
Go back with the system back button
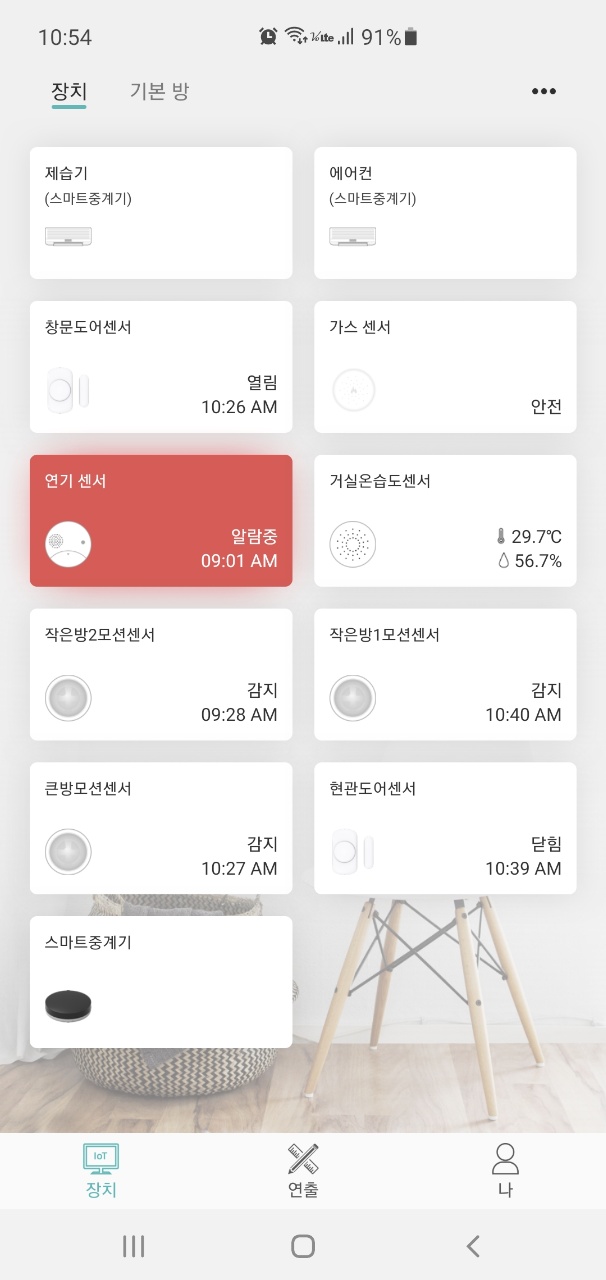(x=473, y=1246)
